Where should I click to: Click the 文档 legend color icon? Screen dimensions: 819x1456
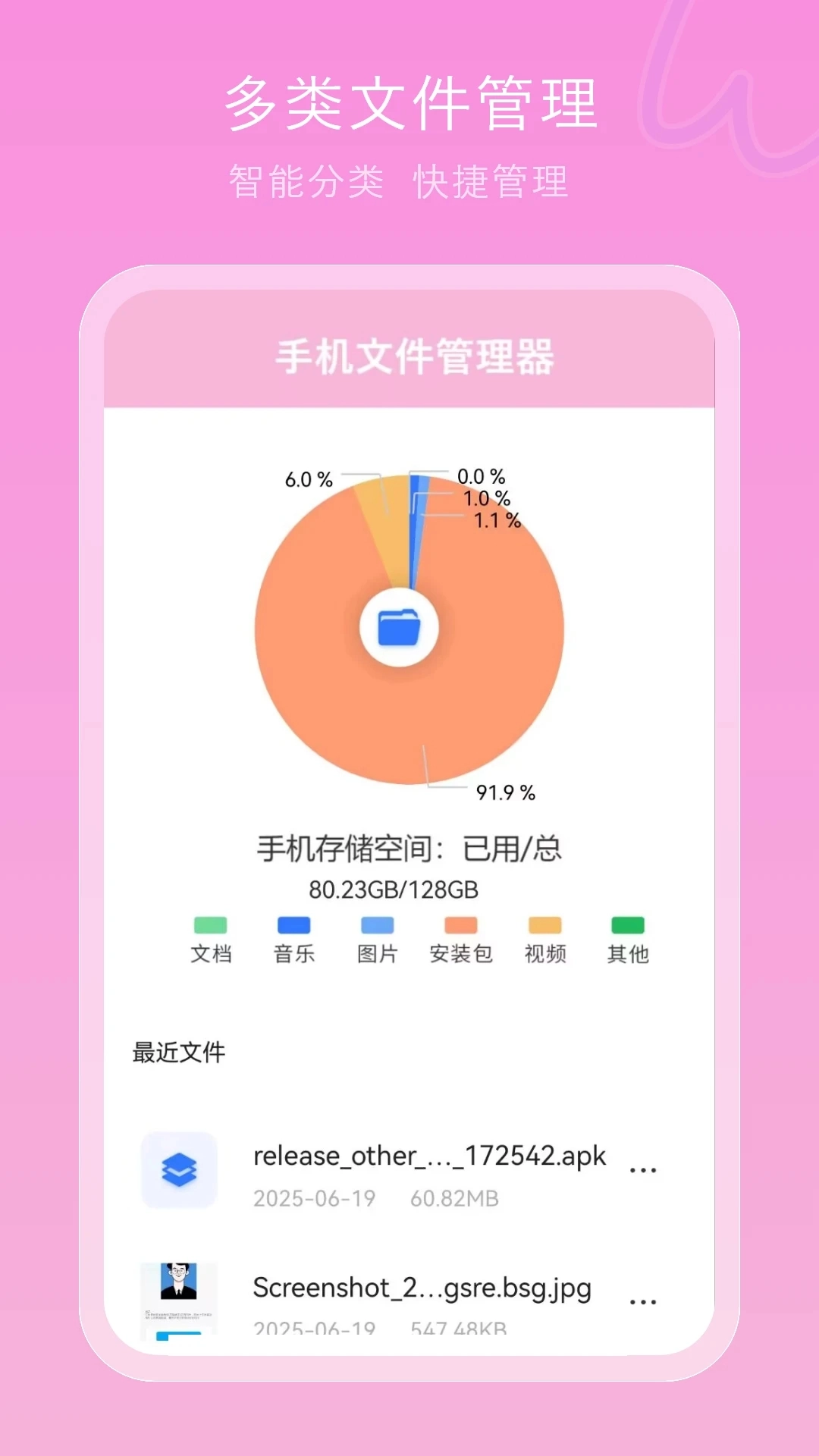click(x=210, y=925)
